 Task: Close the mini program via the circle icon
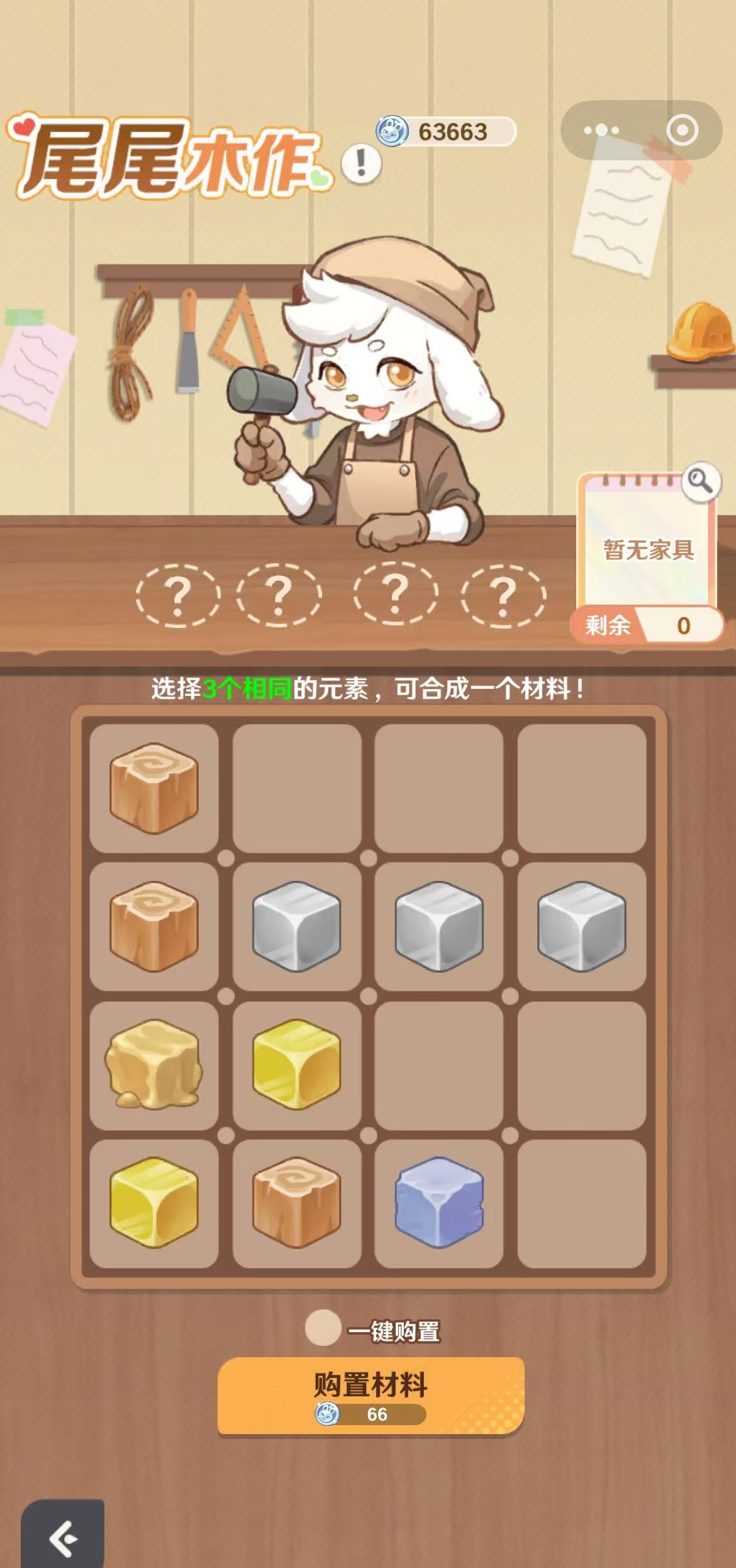pyautogui.click(x=682, y=130)
